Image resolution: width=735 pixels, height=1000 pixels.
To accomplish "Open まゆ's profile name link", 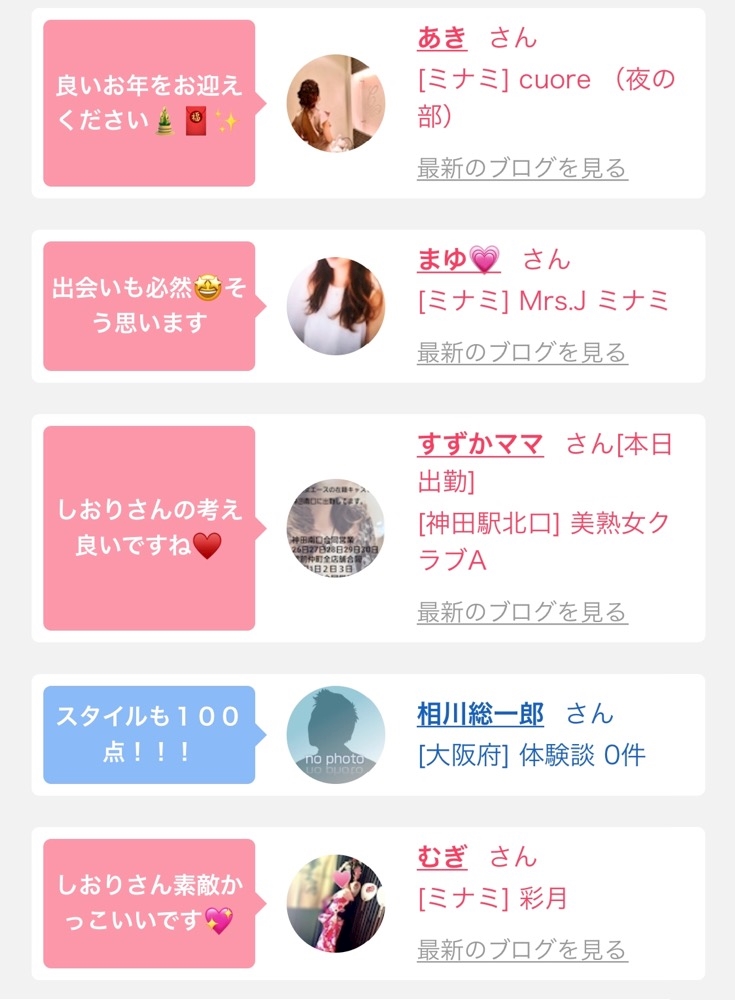I will click(x=458, y=260).
